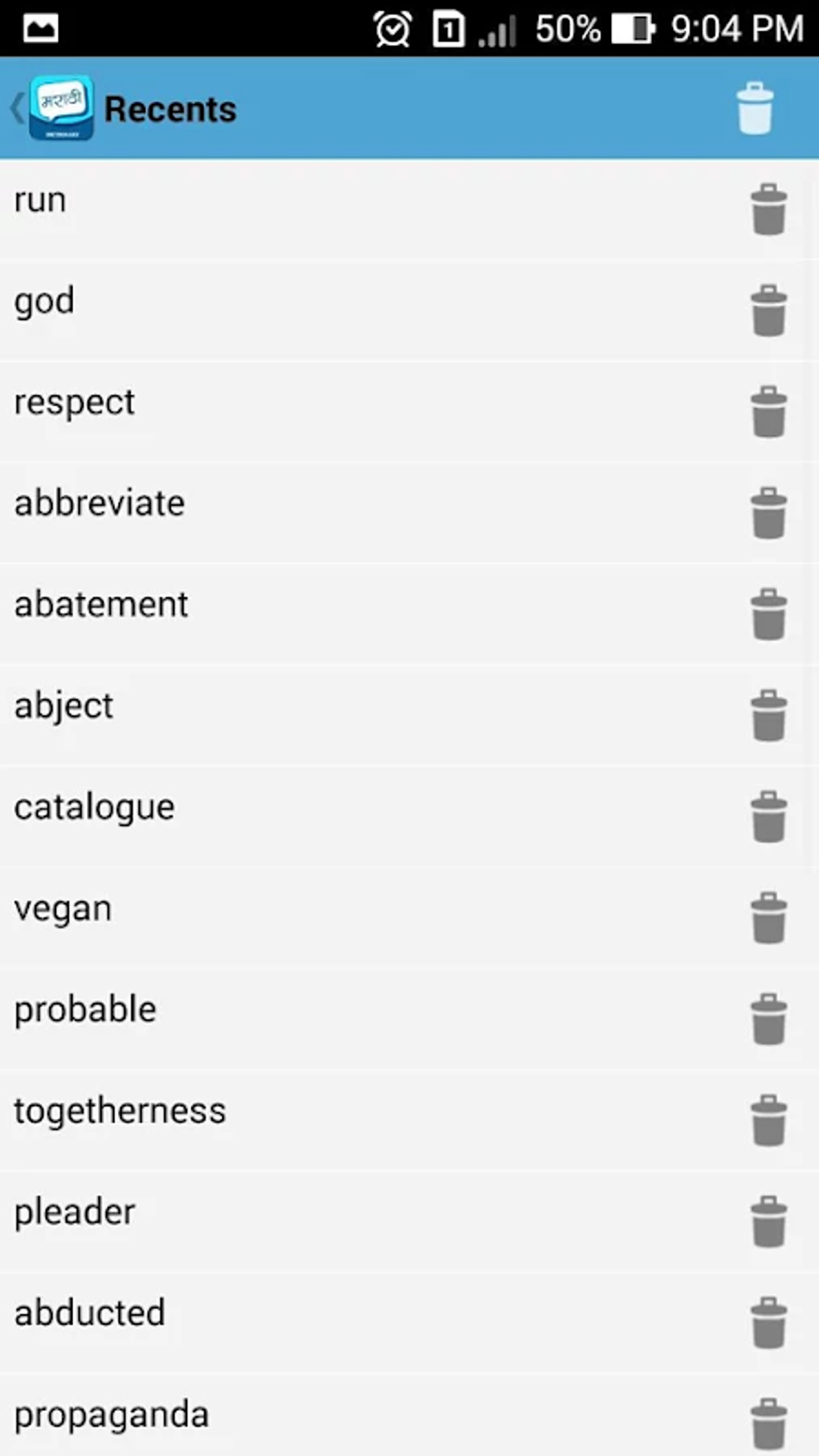Delete "catalogue" from recents
This screenshot has width=819, height=1456.
point(768,817)
